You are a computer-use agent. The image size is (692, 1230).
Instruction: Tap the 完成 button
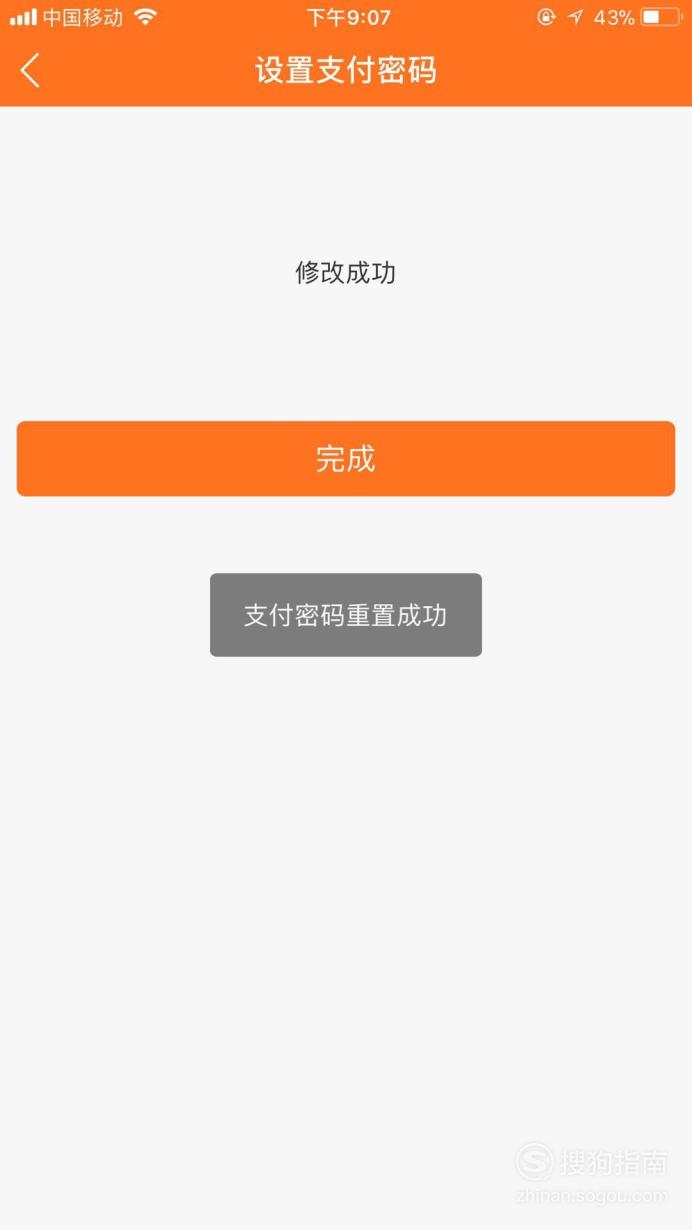click(346, 458)
